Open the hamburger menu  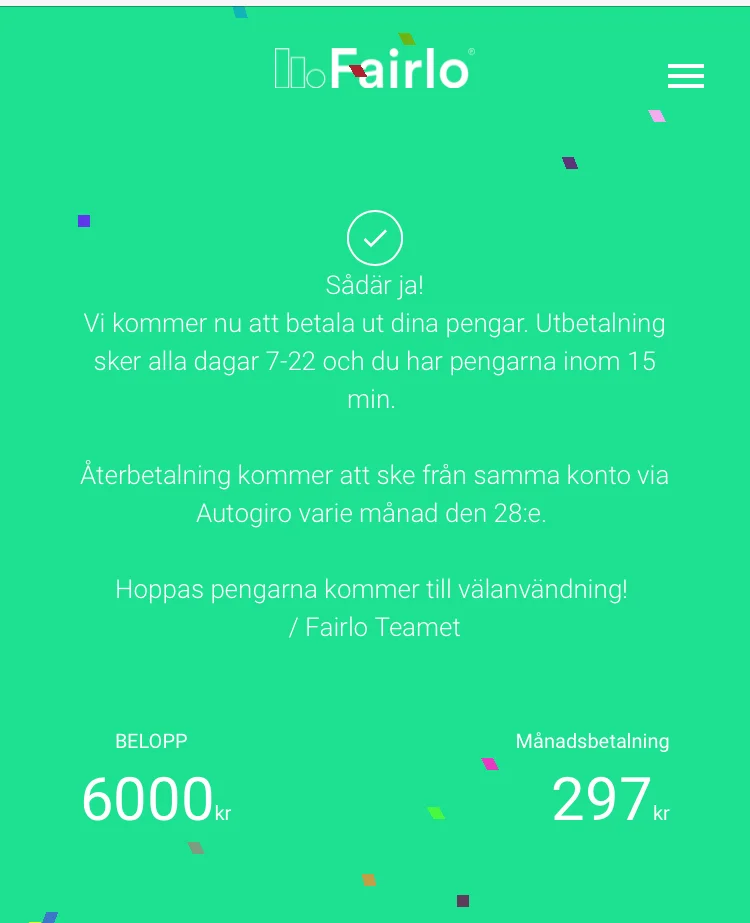(x=686, y=76)
